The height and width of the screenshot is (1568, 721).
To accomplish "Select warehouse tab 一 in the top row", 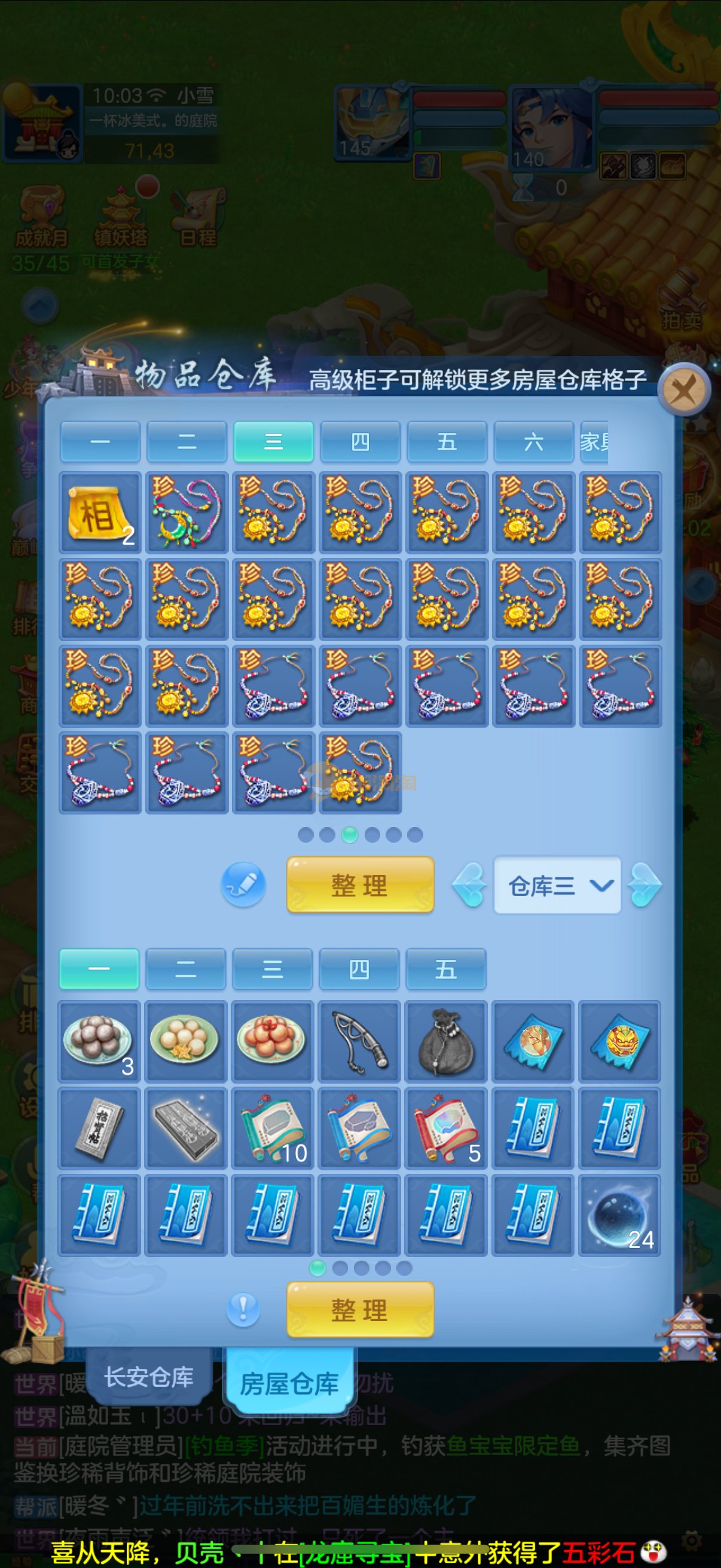I will (100, 441).
